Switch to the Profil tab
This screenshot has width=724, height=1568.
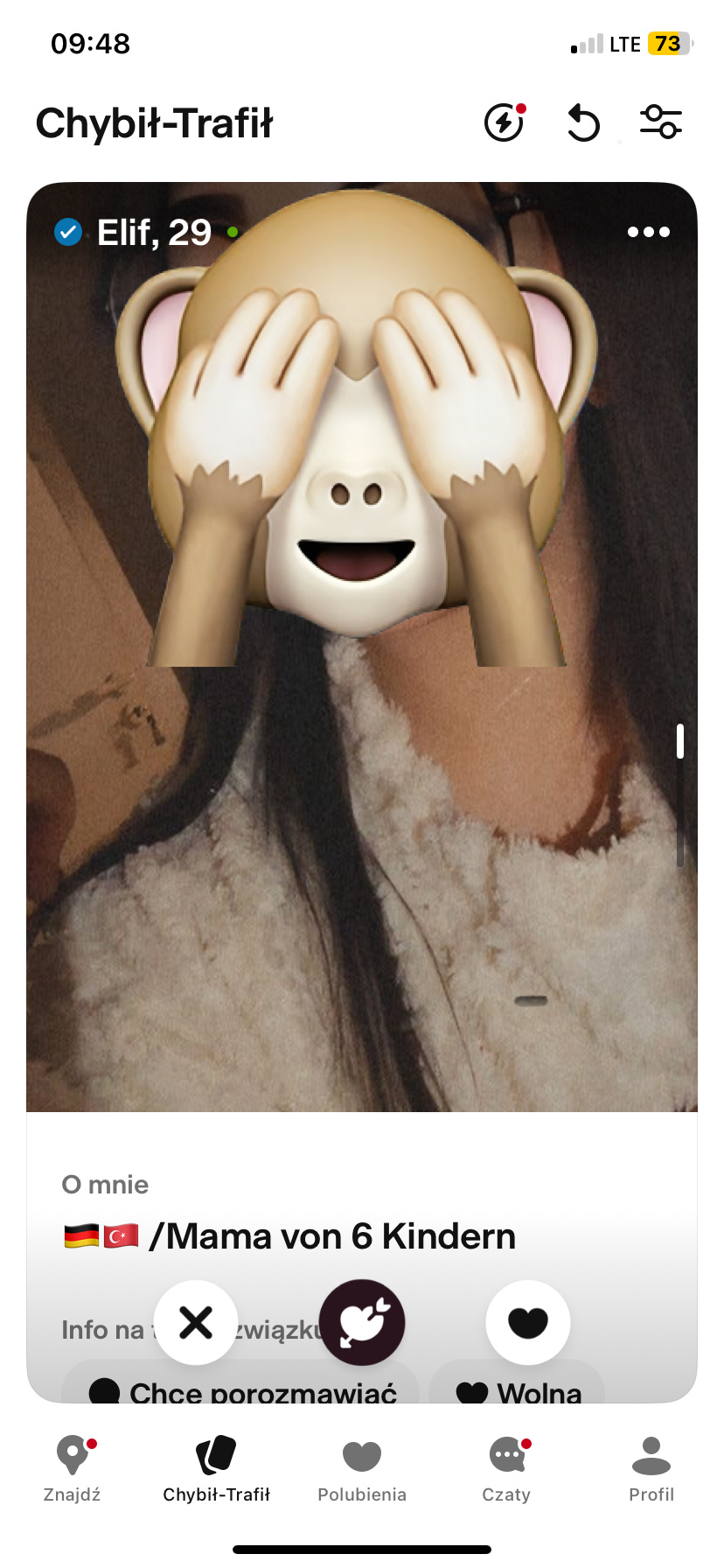tap(651, 1469)
